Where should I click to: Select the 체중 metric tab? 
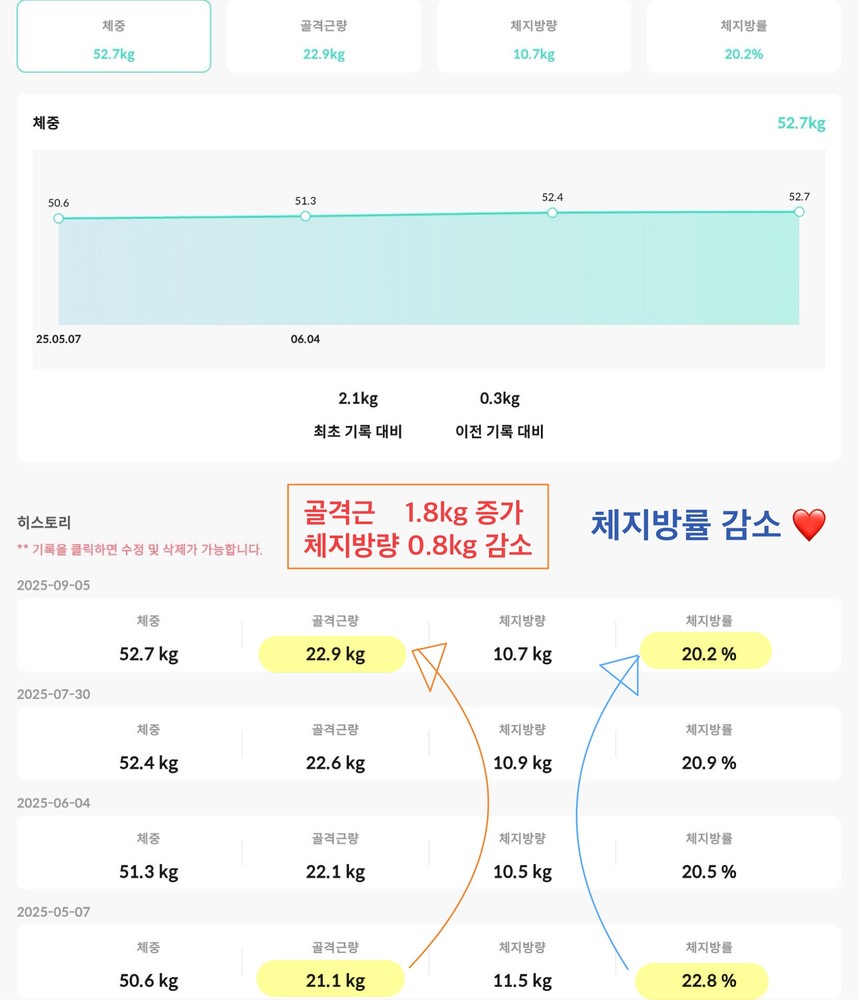(x=113, y=37)
